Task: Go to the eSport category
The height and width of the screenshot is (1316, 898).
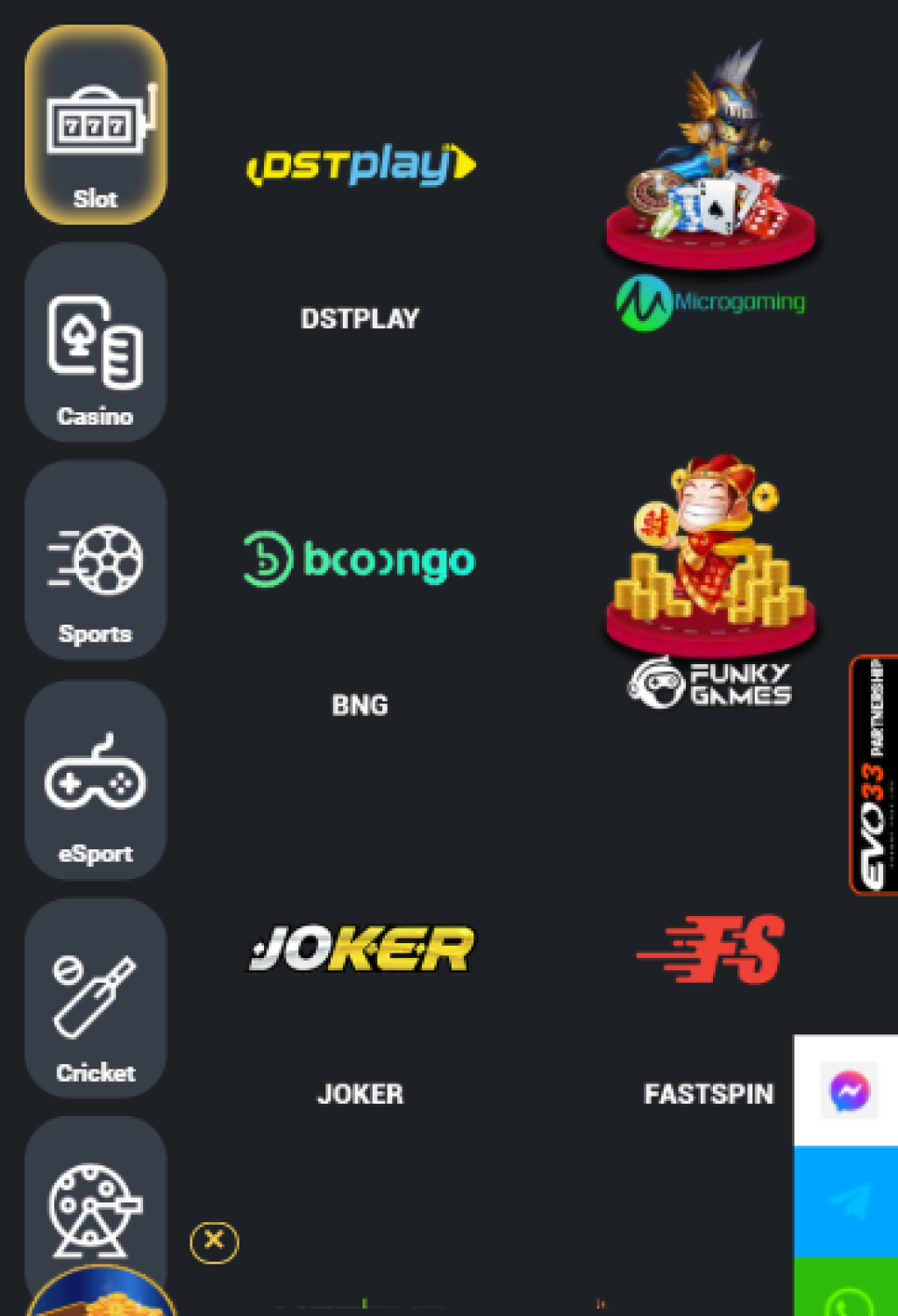Action: click(x=96, y=779)
